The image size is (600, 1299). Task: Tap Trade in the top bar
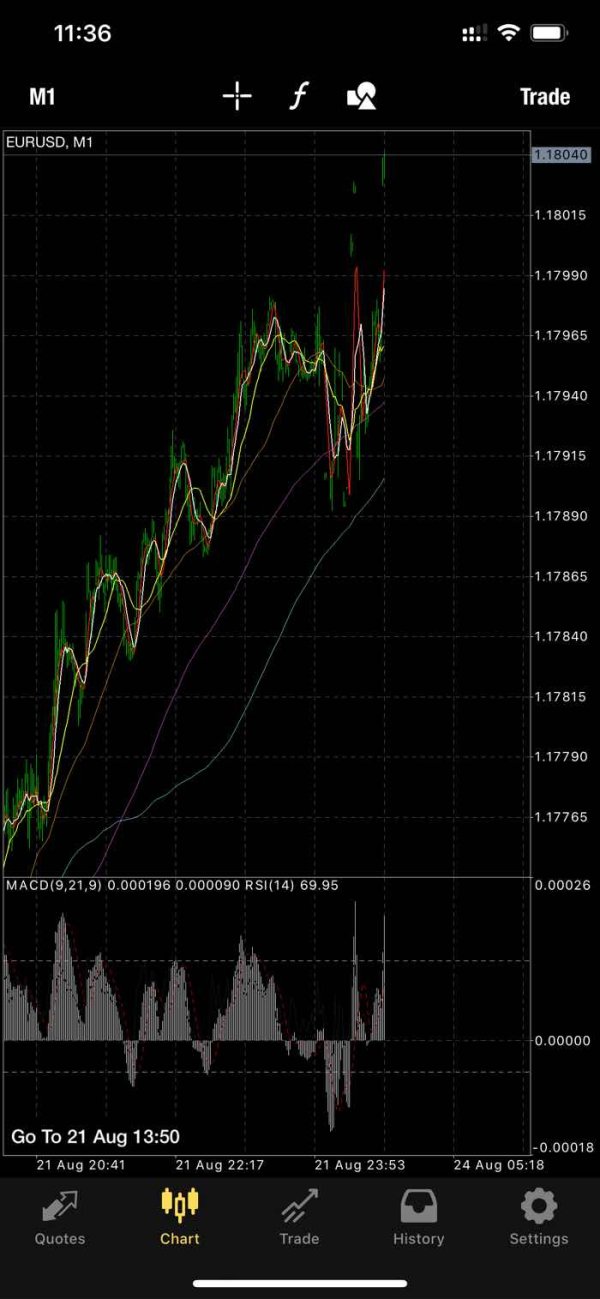click(545, 97)
